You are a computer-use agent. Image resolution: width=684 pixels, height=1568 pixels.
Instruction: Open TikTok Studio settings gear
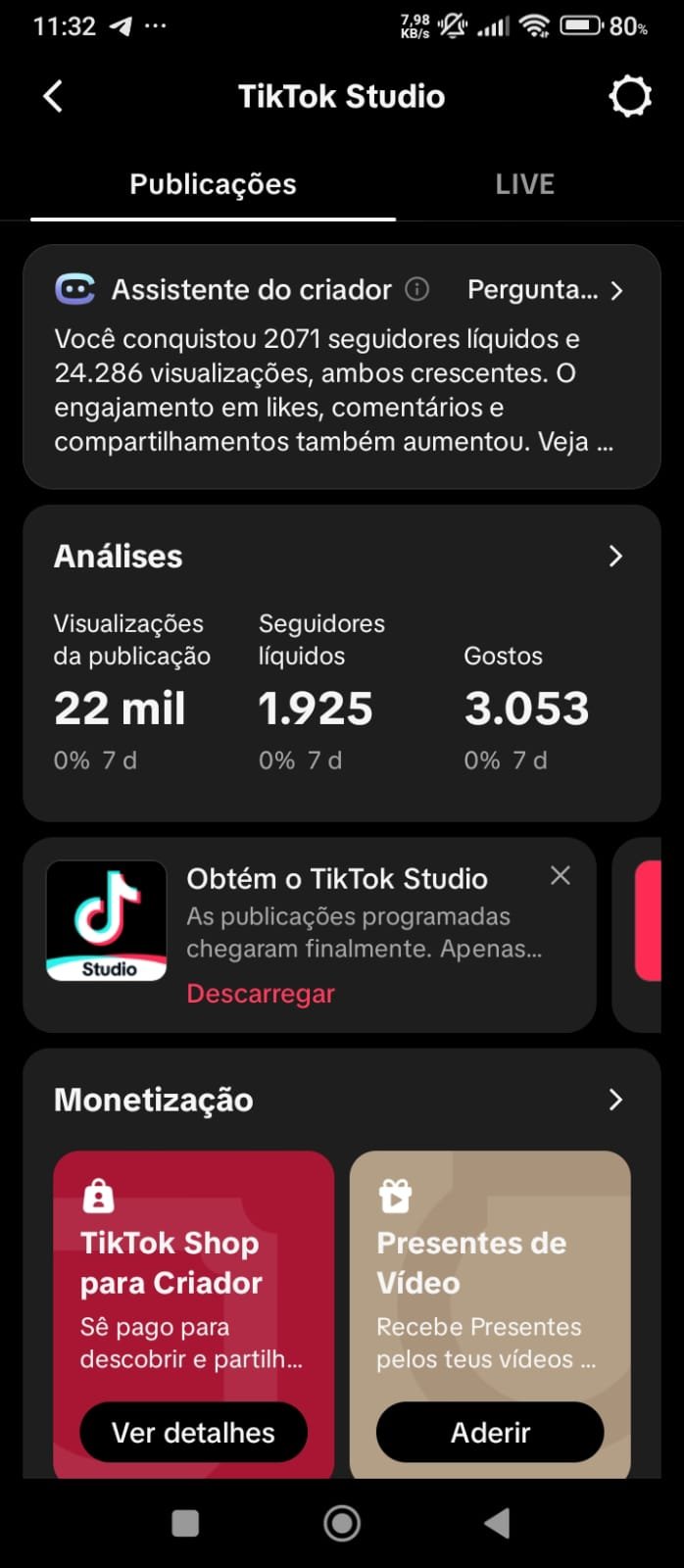point(629,96)
